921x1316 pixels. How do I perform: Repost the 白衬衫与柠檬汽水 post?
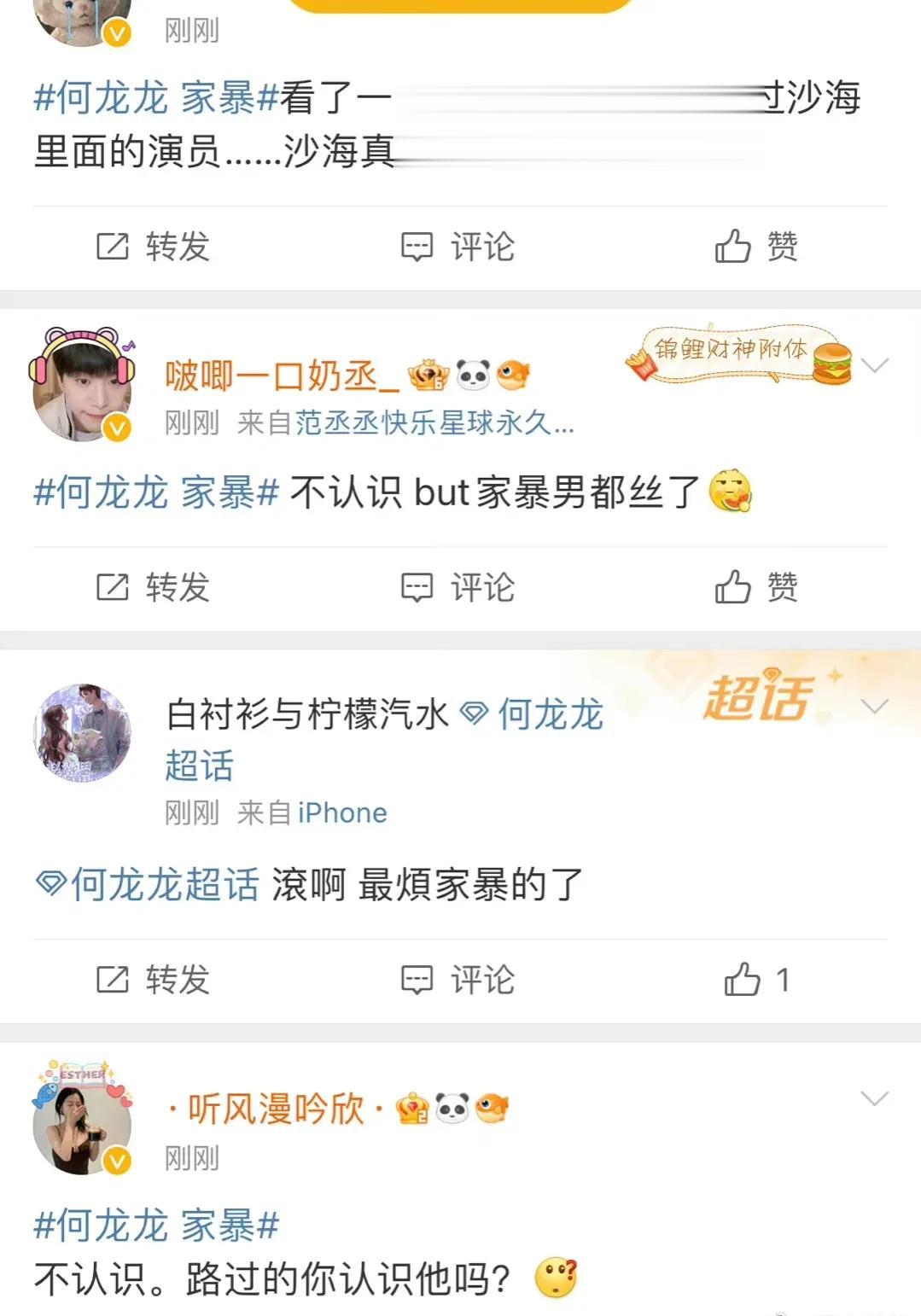click(153, 980)
